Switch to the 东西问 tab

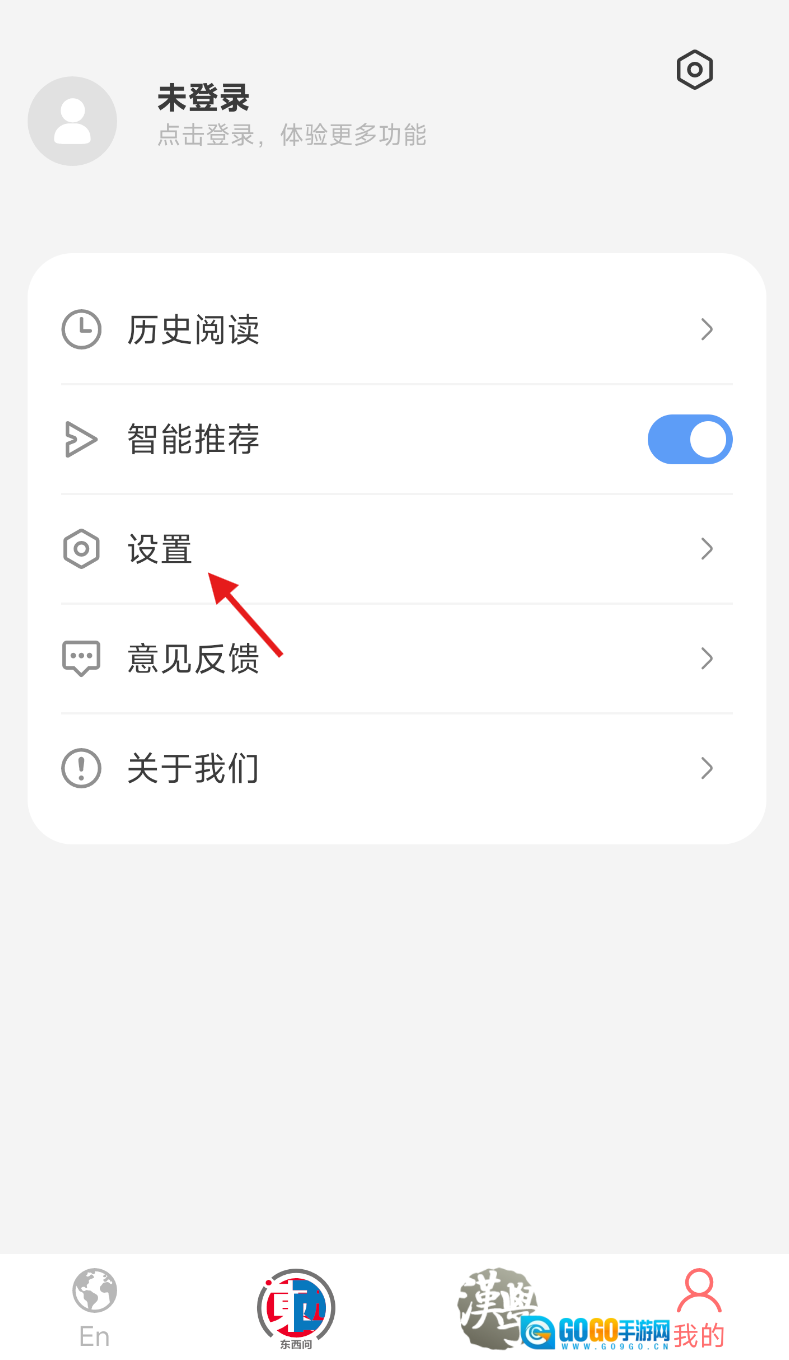coord(295,1307)
